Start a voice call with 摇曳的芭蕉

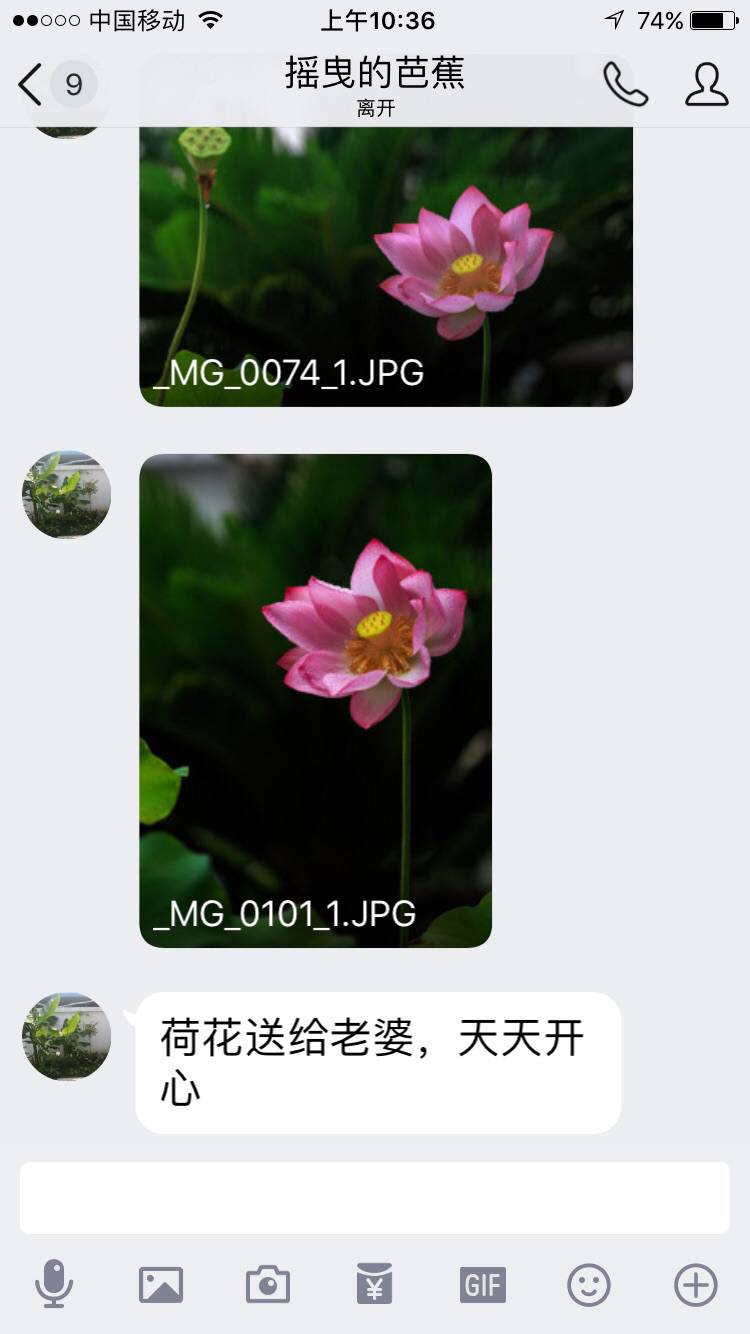point(625,85)
